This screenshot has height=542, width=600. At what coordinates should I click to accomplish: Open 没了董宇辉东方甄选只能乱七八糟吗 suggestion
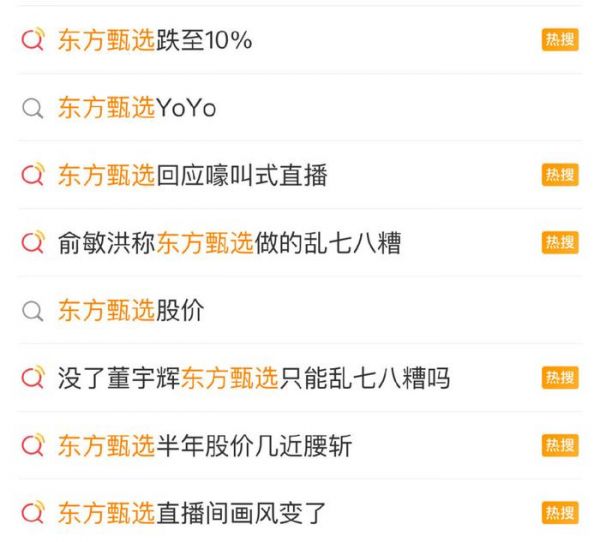253,378
